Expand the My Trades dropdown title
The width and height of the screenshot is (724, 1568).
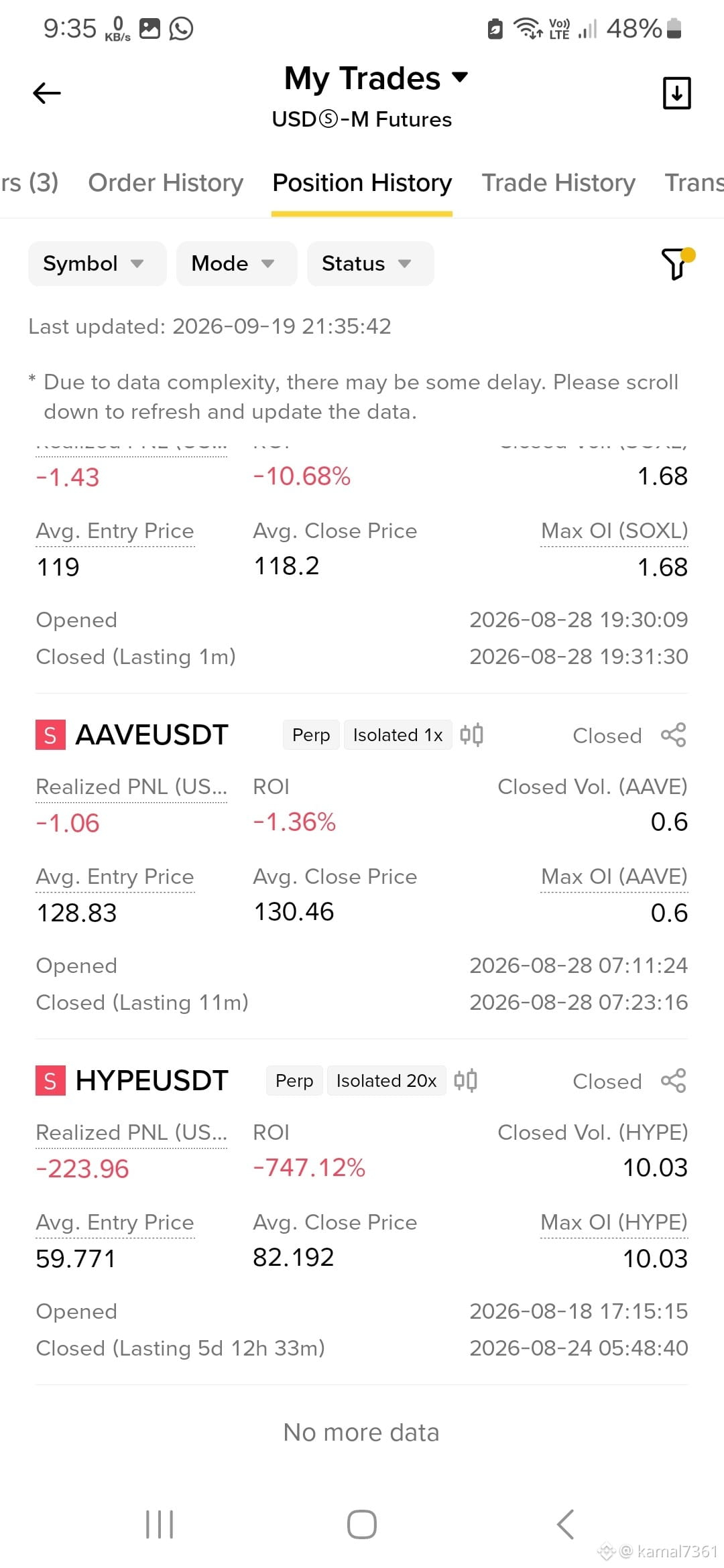375,78
